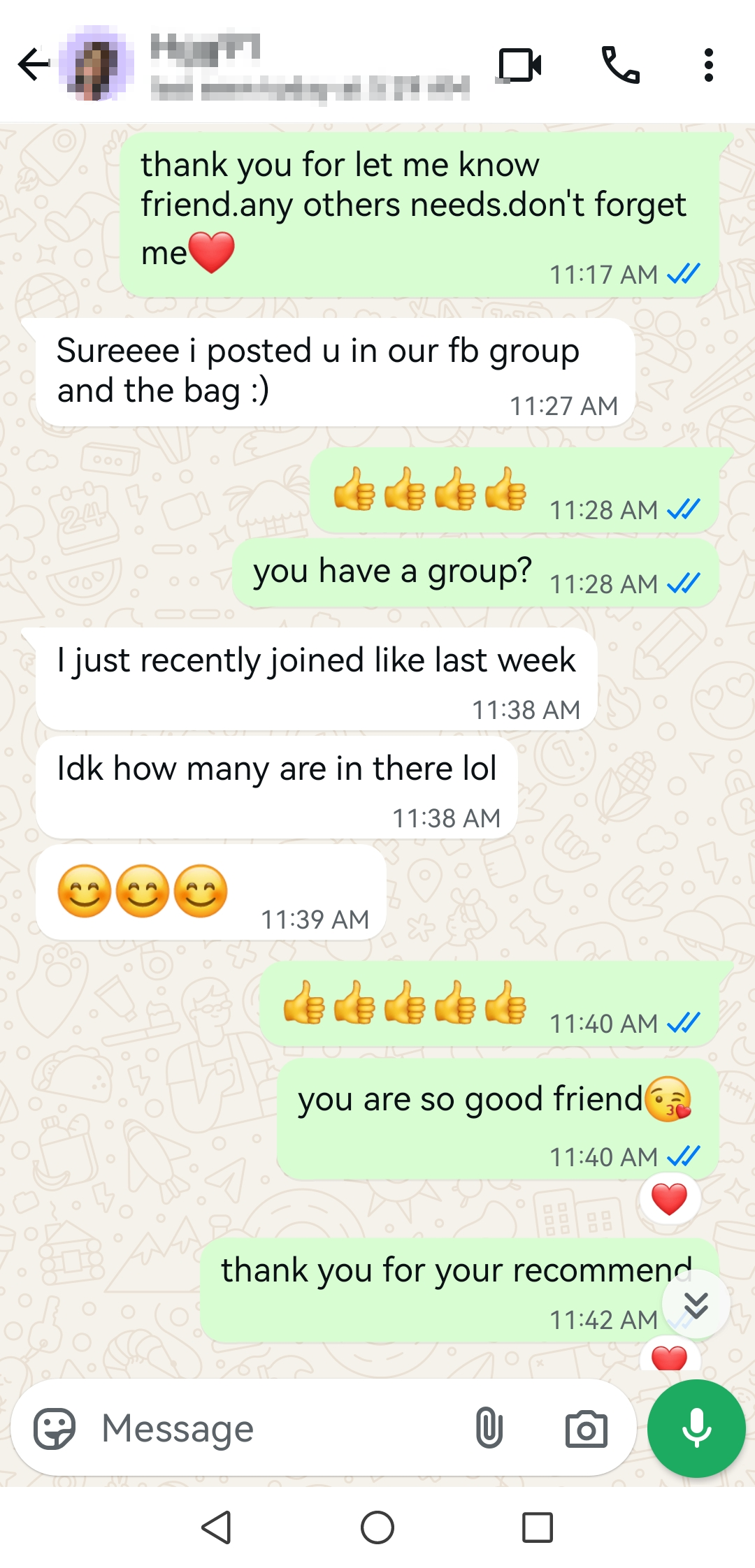Go back to the chats list
The height and width of the screenshot is (1568, 755).
[33, 65]
